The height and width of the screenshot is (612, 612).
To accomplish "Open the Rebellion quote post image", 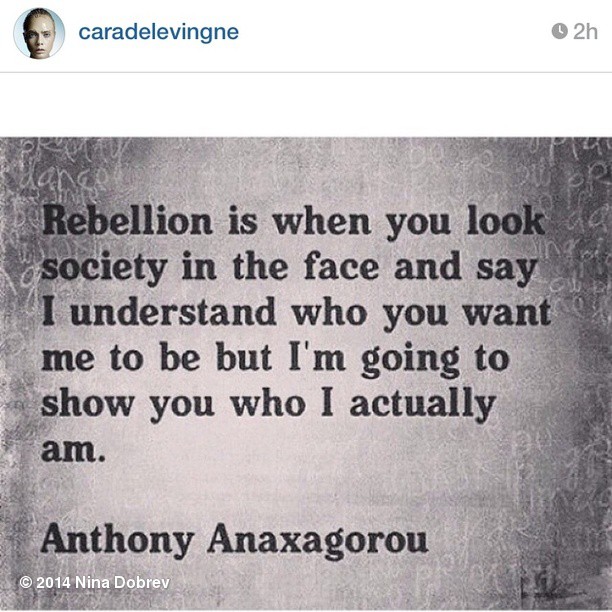I will [x=306, y=372].
